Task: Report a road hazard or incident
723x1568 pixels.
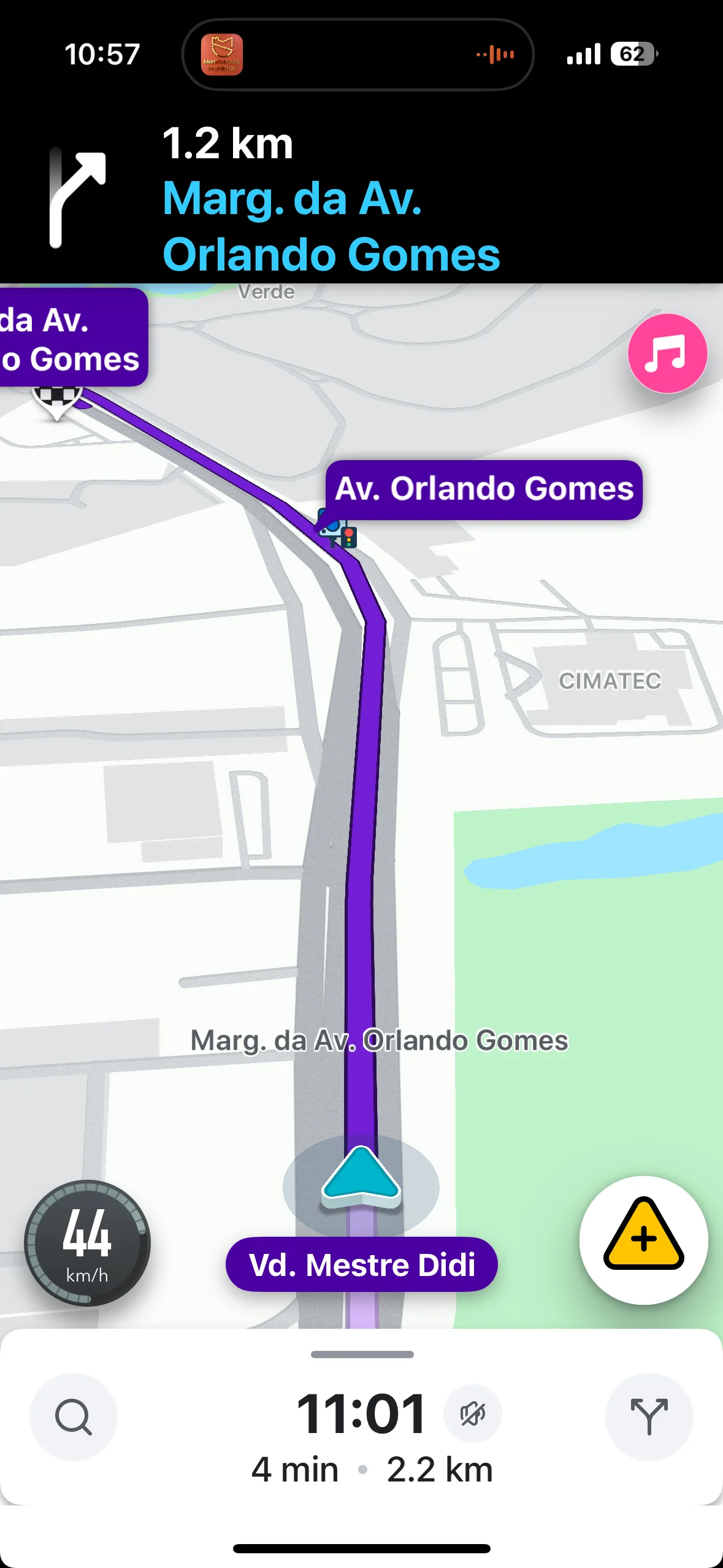Action: [x=643, y=1240]
